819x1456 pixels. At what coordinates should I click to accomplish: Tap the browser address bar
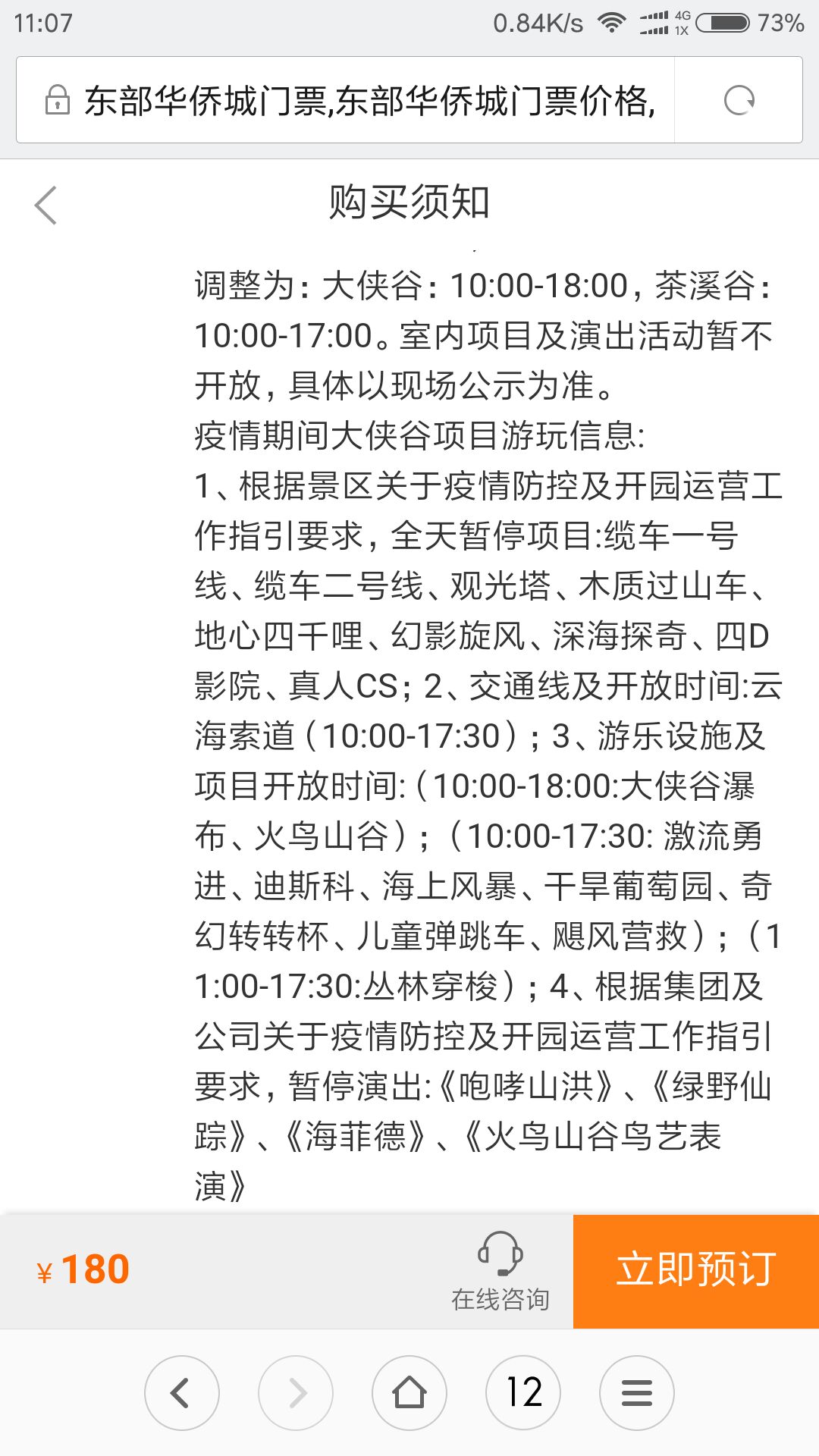tap(346, 100)
